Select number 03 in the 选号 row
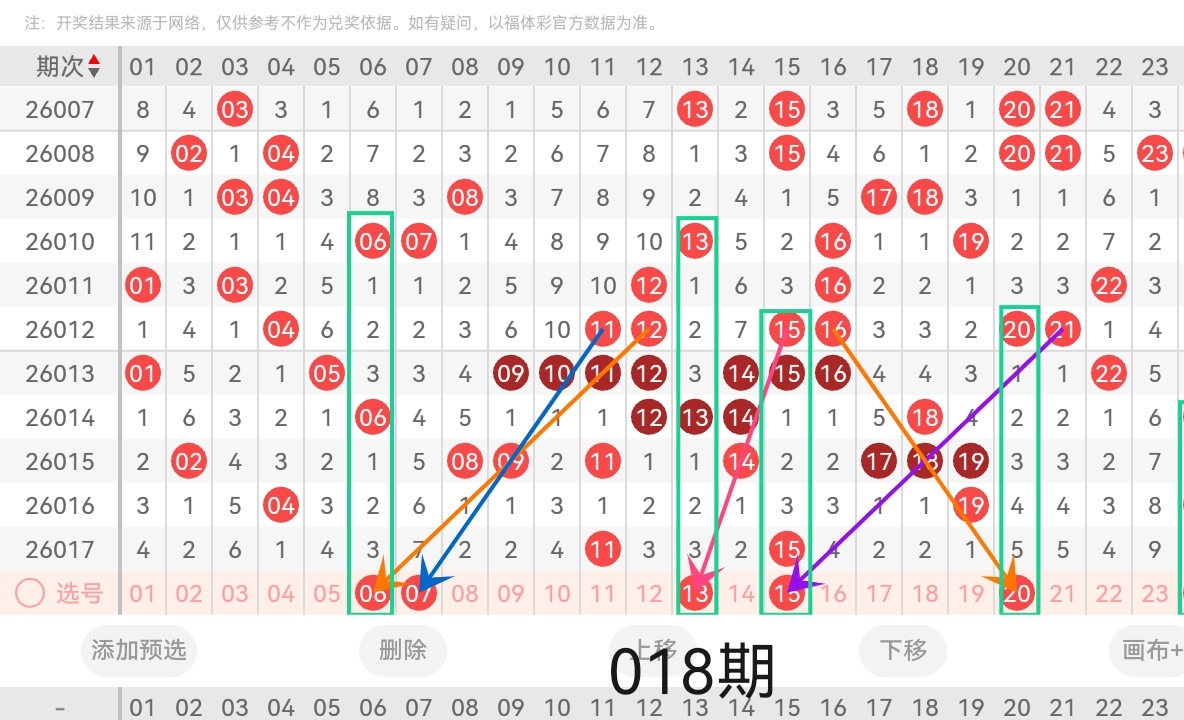 click(235, 593)
